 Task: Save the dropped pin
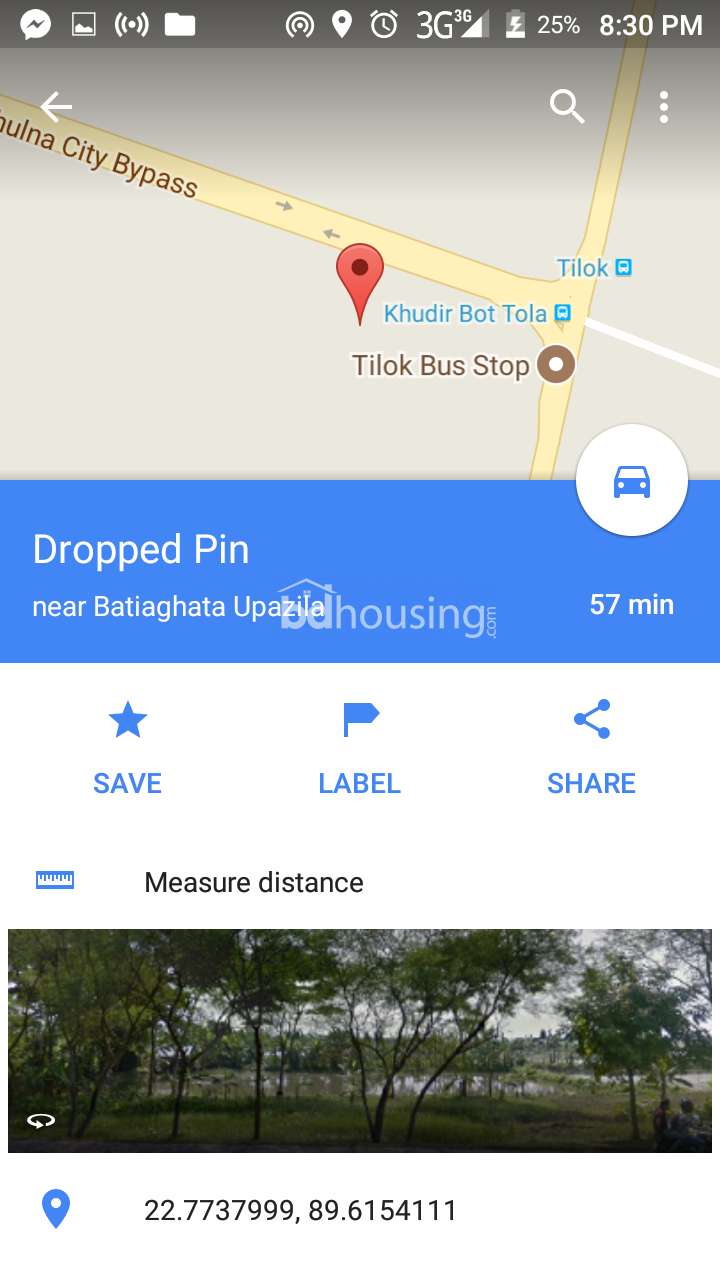click(x=127, y=748)
